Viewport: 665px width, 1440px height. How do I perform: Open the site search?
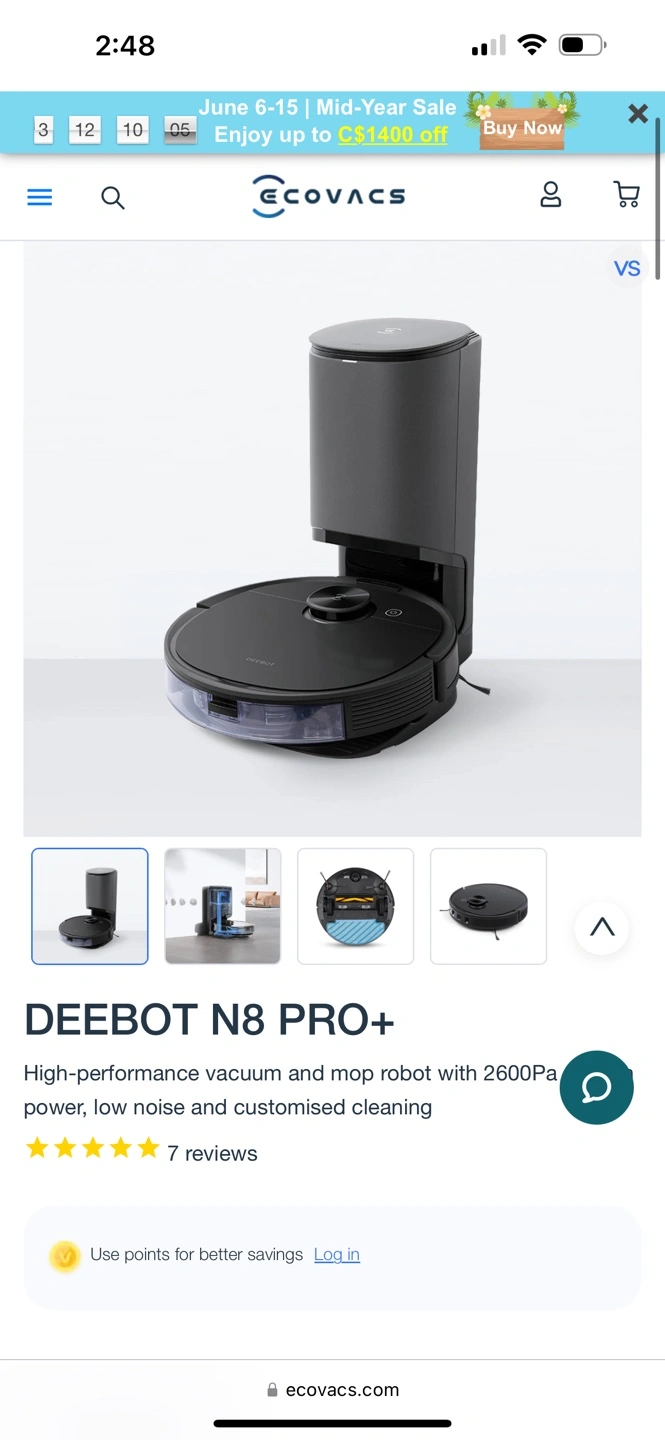coord(113,197)
